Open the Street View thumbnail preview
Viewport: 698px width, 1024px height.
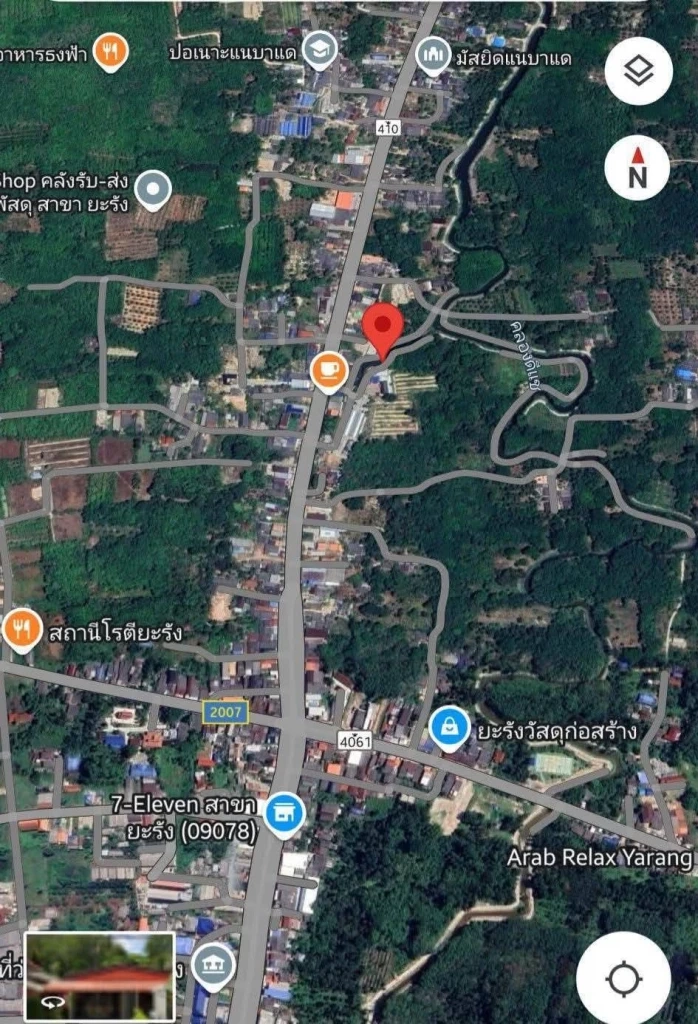[x=100, y=976]
